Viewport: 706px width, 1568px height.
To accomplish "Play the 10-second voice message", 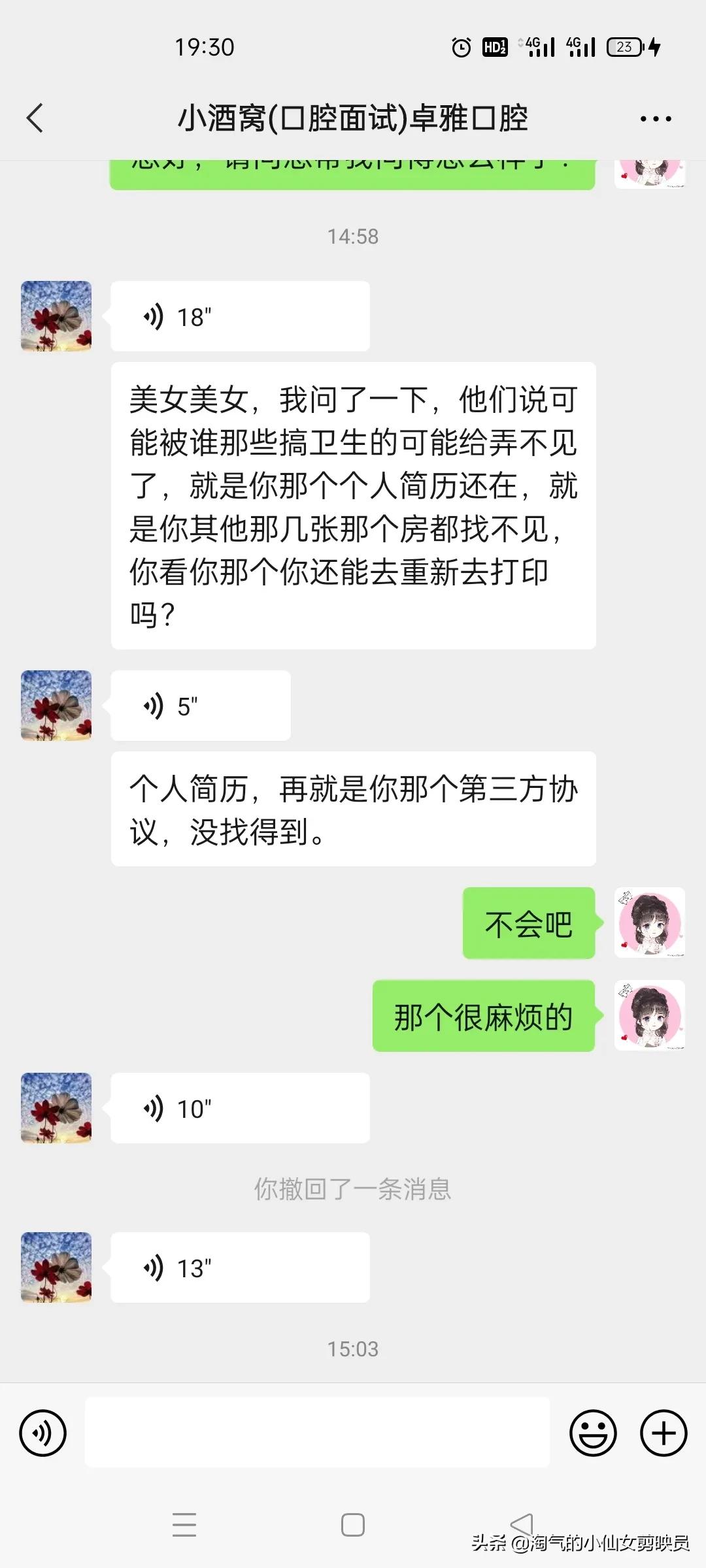I will click(239, 1107).
